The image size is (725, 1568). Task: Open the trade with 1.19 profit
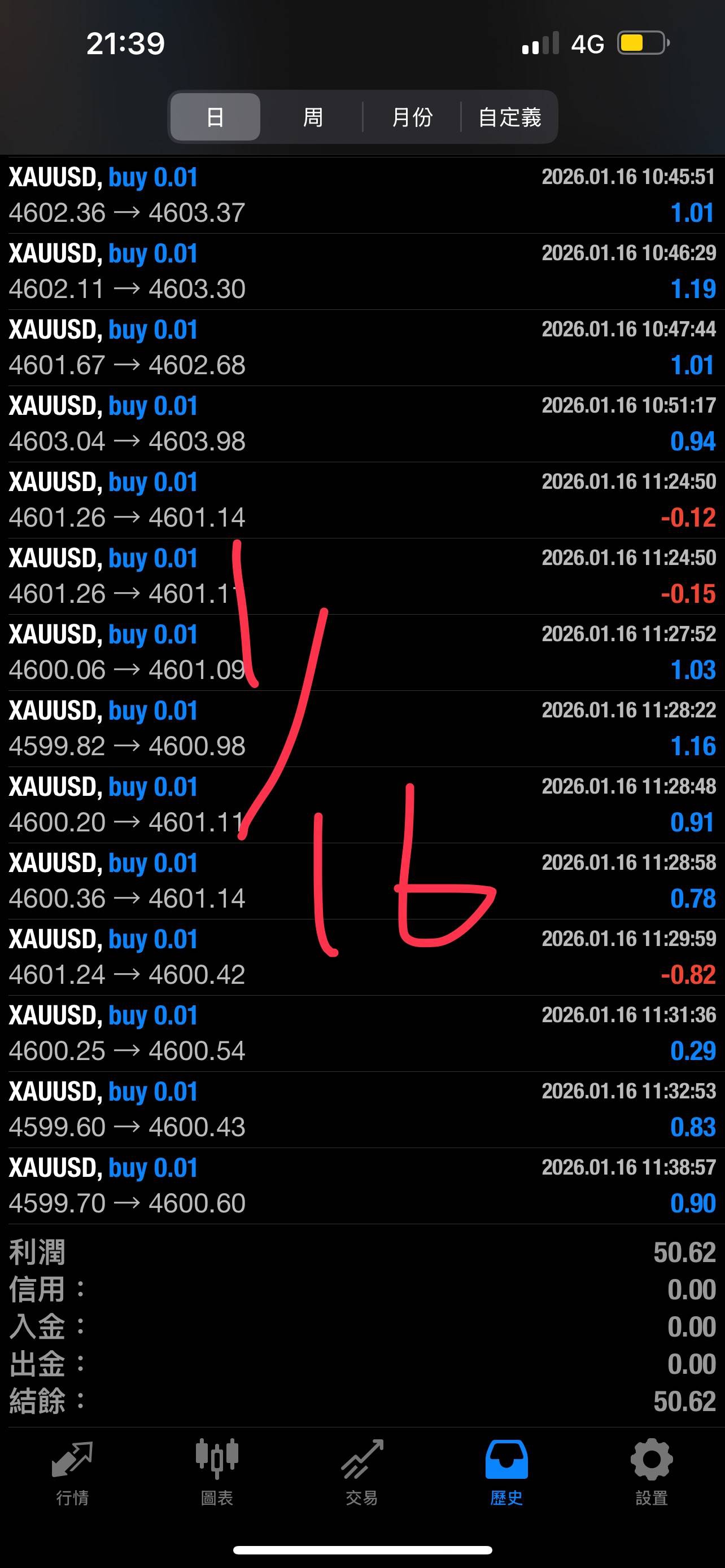pos(362,271)
